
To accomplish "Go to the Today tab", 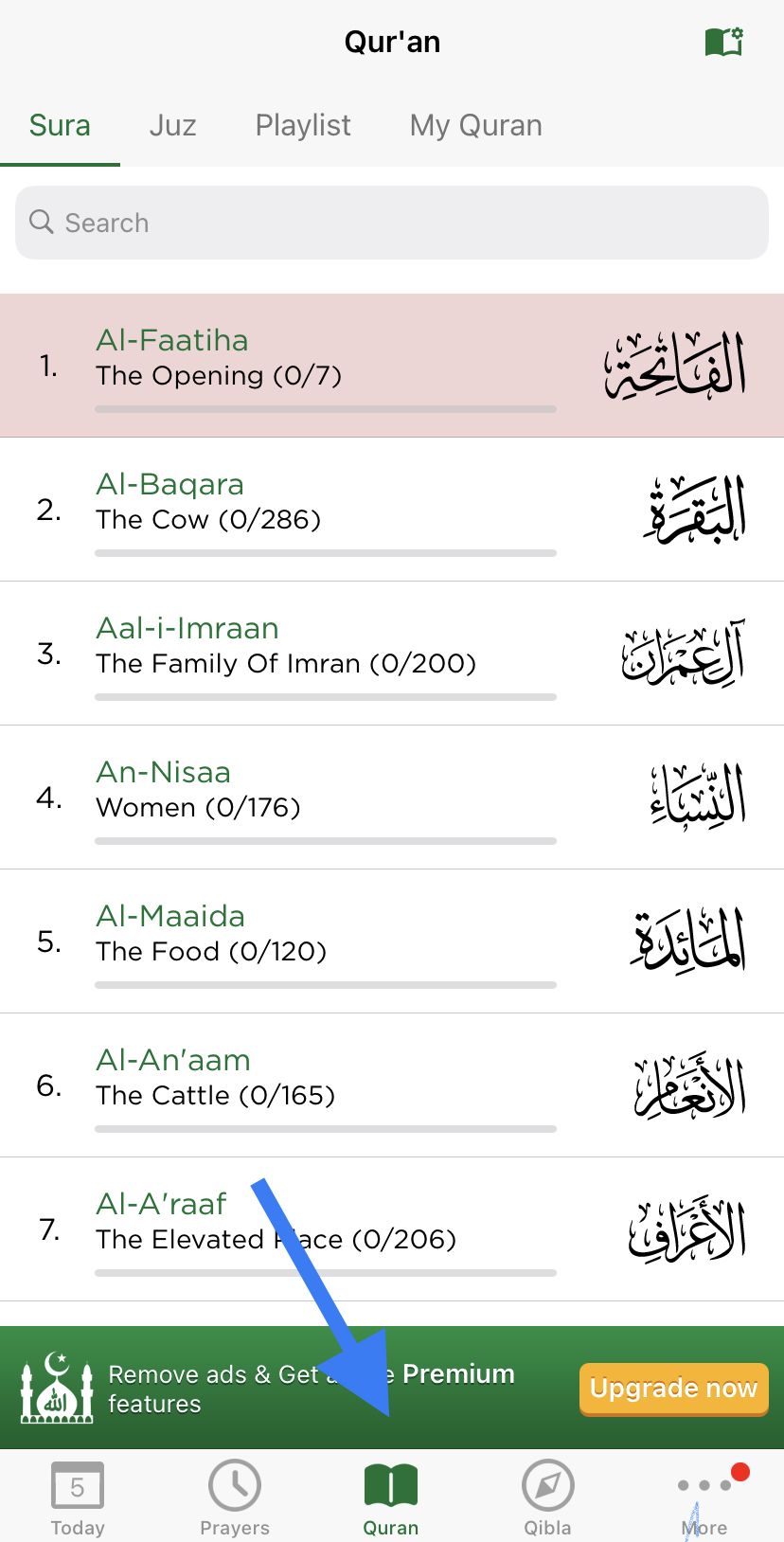I will click(x=78, y=1498).
